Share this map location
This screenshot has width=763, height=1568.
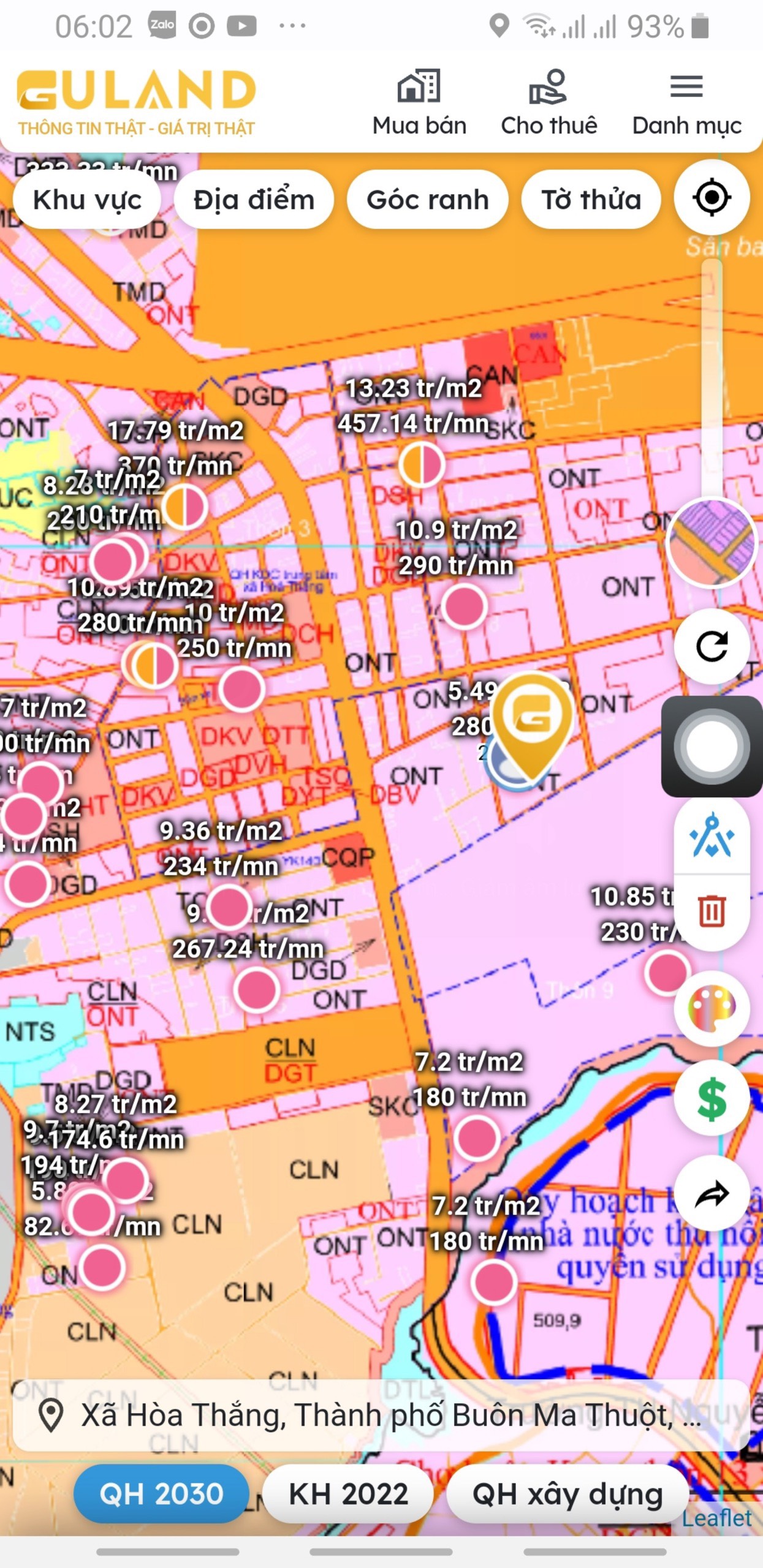[712, 1194]
